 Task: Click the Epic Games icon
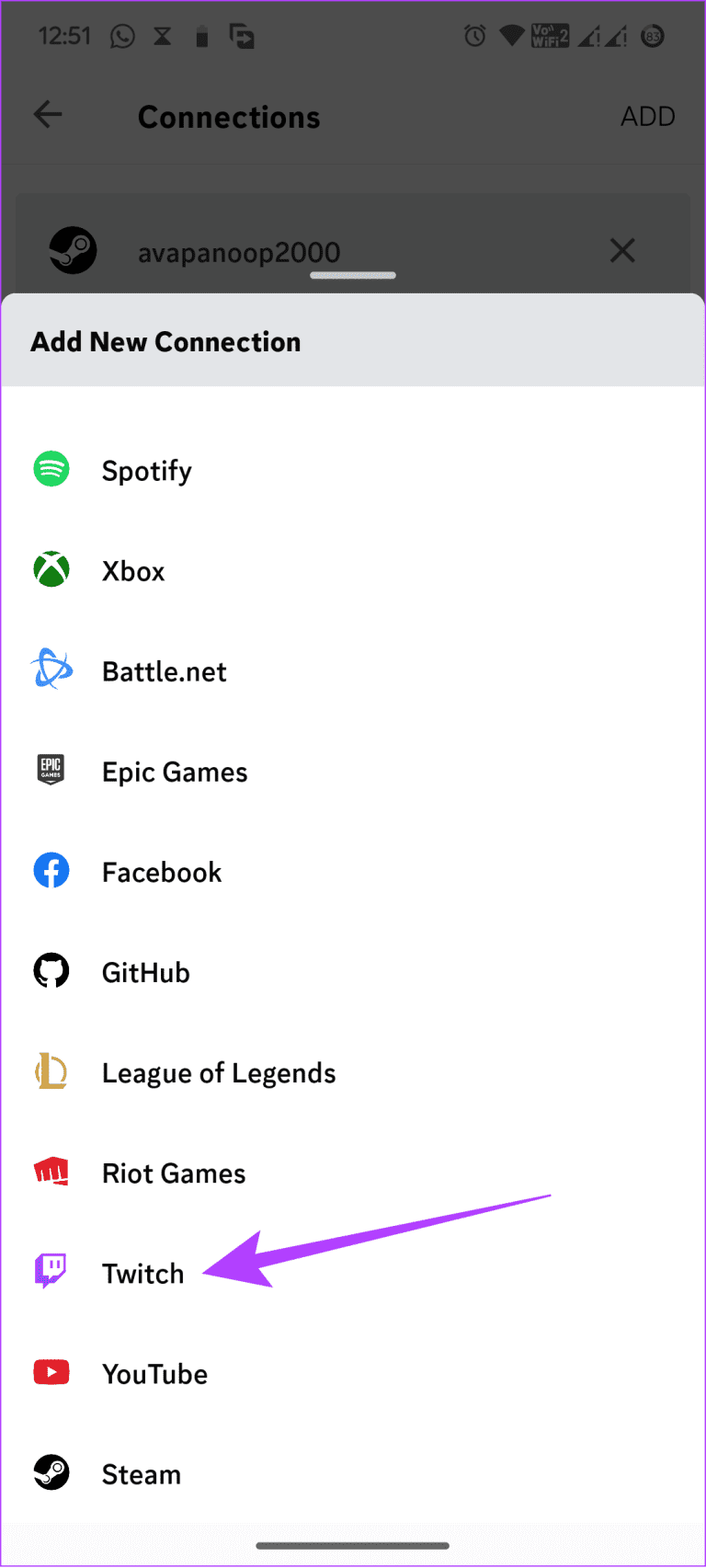pyautogui.click(x=51, y=770)
